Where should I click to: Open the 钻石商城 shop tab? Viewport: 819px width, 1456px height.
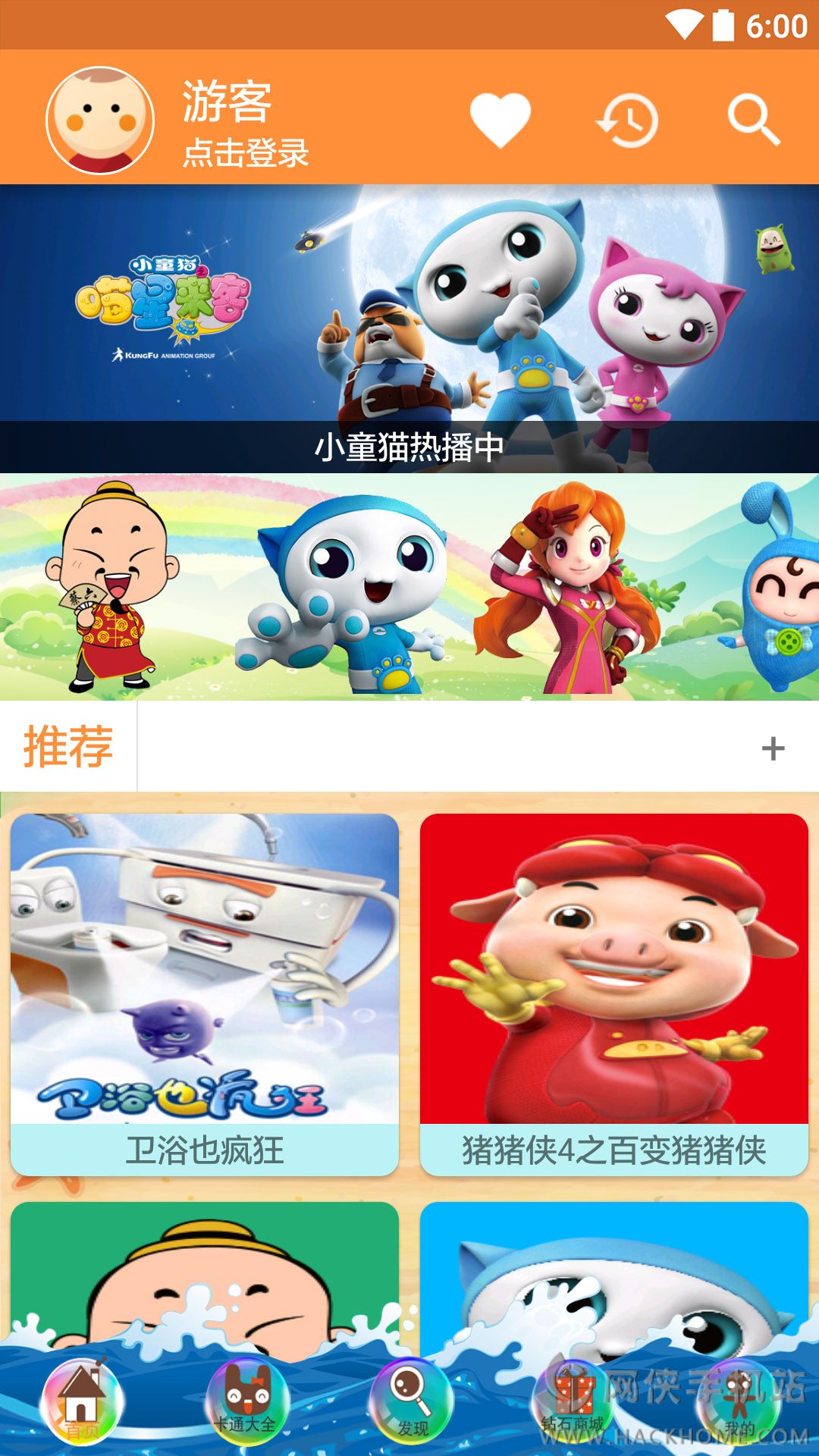[x=573, y=1401]
